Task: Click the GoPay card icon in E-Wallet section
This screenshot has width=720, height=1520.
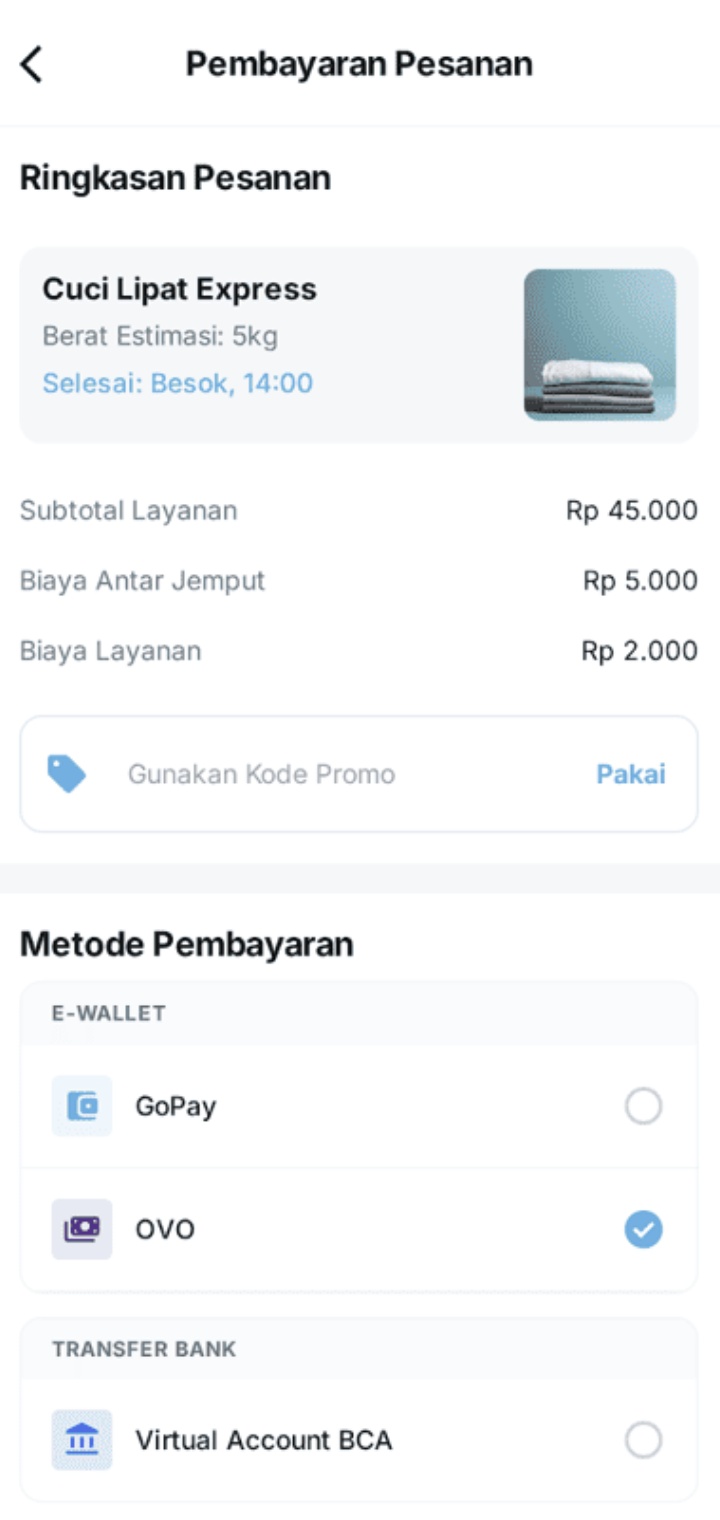Action: click(82, 1106)
